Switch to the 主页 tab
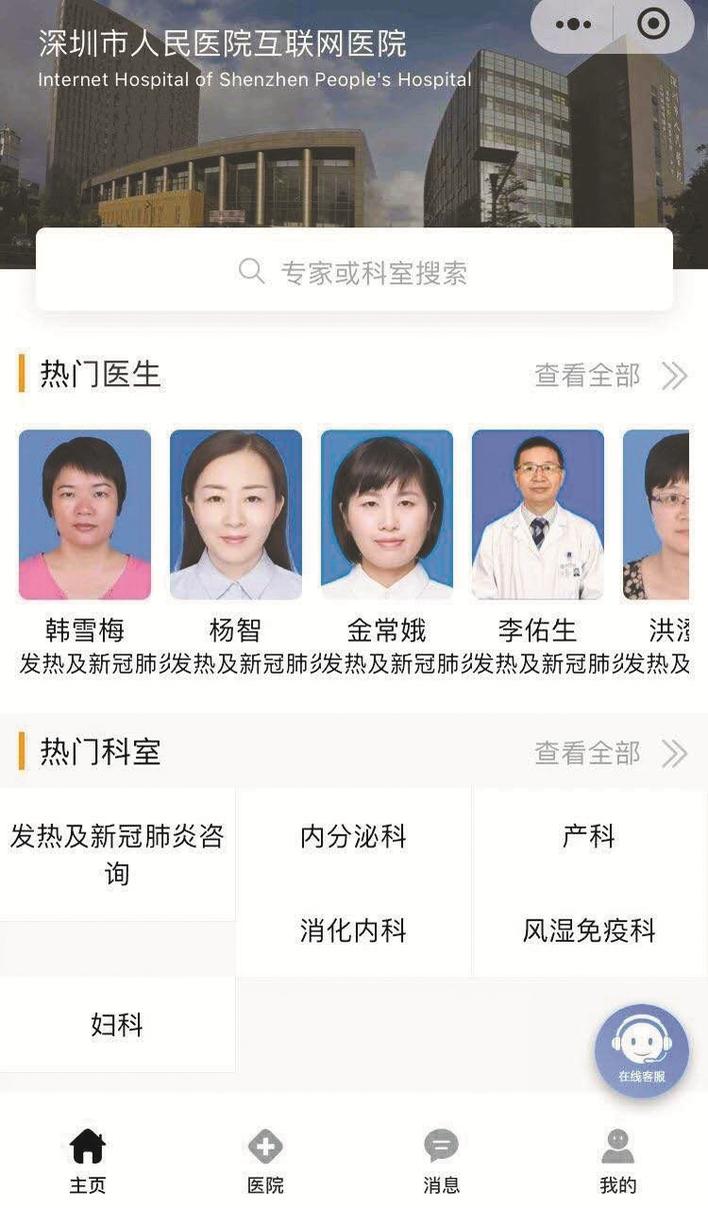Viewport: 708px width, 1208px height. click(x=88, y=1160)
